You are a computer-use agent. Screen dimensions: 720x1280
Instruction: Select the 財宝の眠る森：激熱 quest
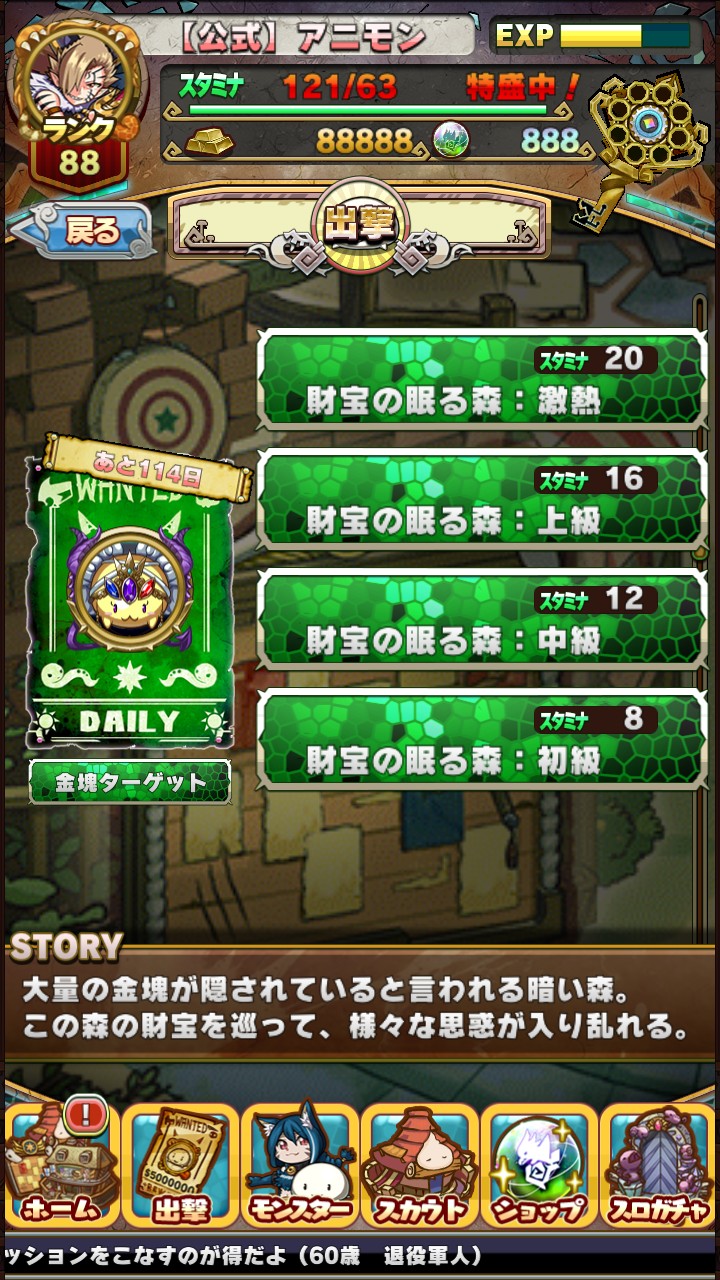pos(482,380)
